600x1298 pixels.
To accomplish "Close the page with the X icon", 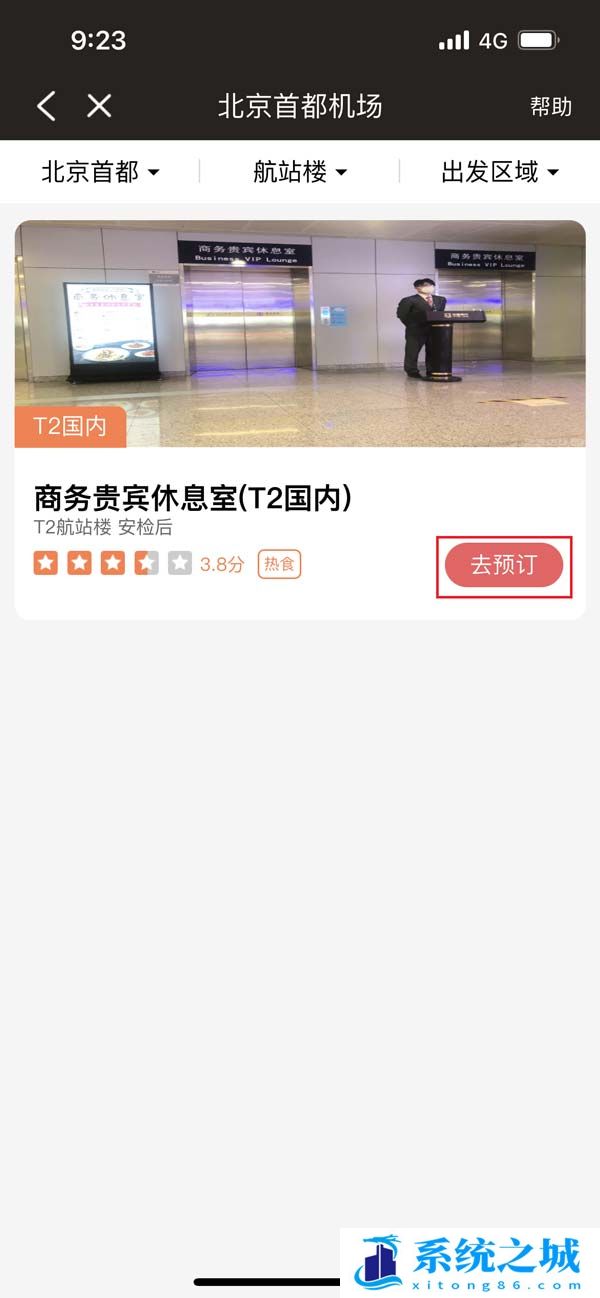I will click(99, 106).
